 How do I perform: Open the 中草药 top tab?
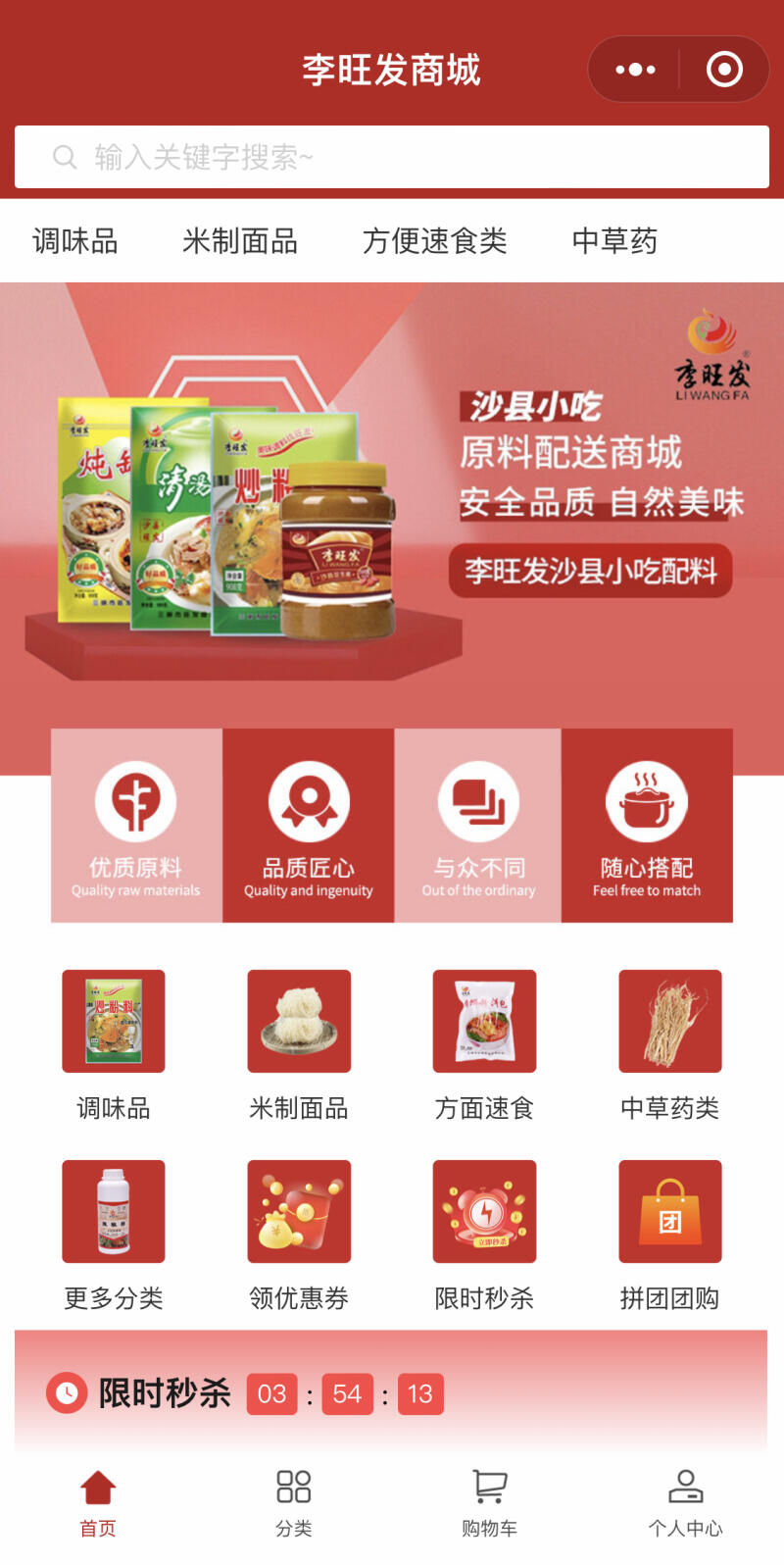[614, 241]
